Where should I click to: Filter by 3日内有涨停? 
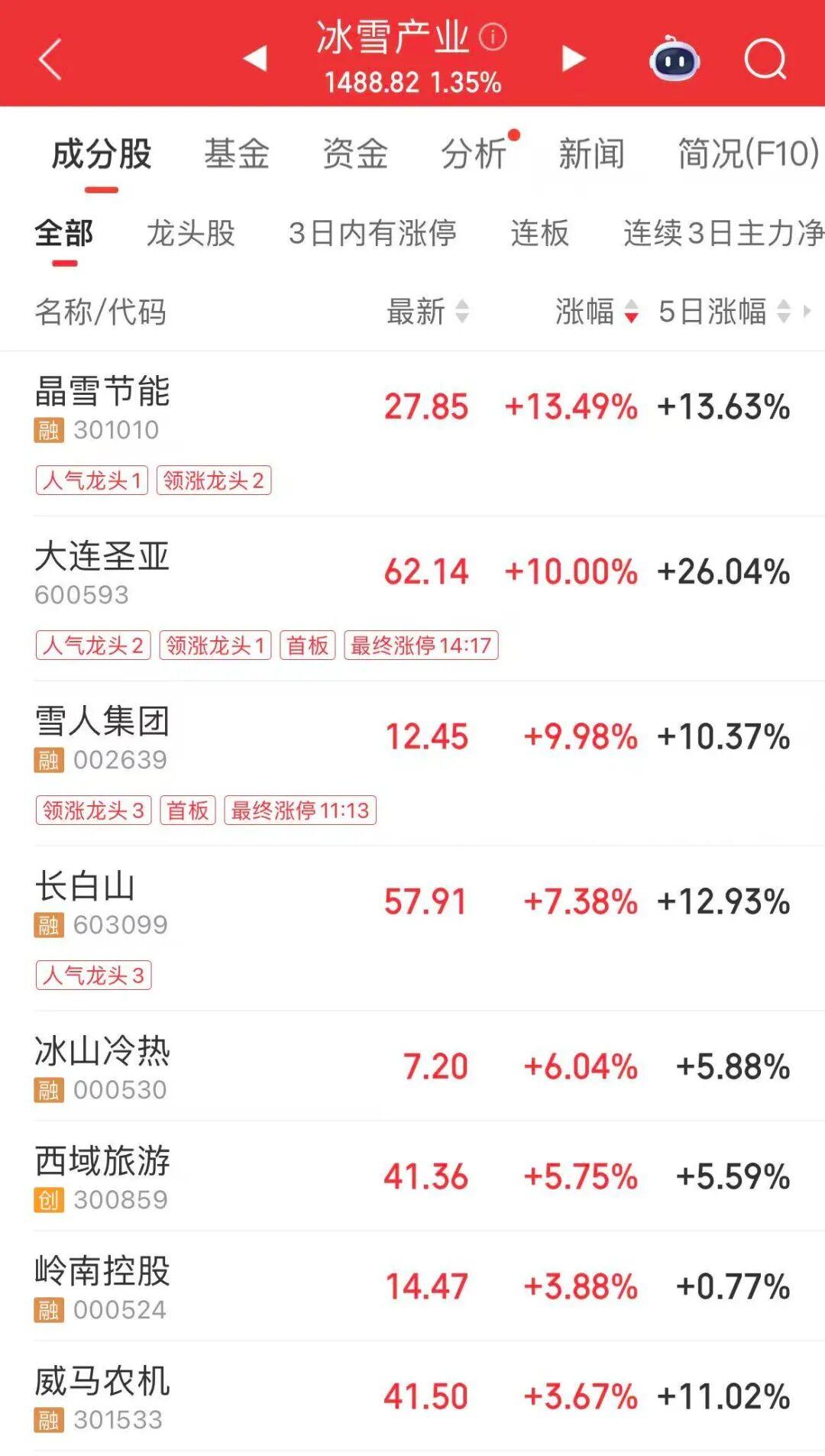click(x=373, y=233)
